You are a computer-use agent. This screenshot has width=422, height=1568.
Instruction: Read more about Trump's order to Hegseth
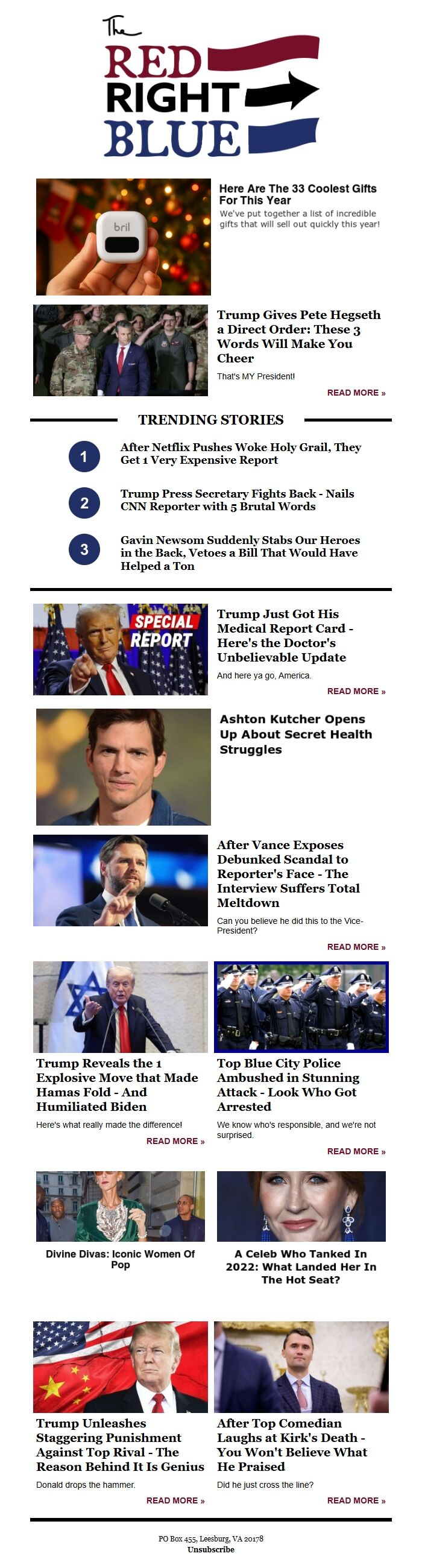[356, 393]
